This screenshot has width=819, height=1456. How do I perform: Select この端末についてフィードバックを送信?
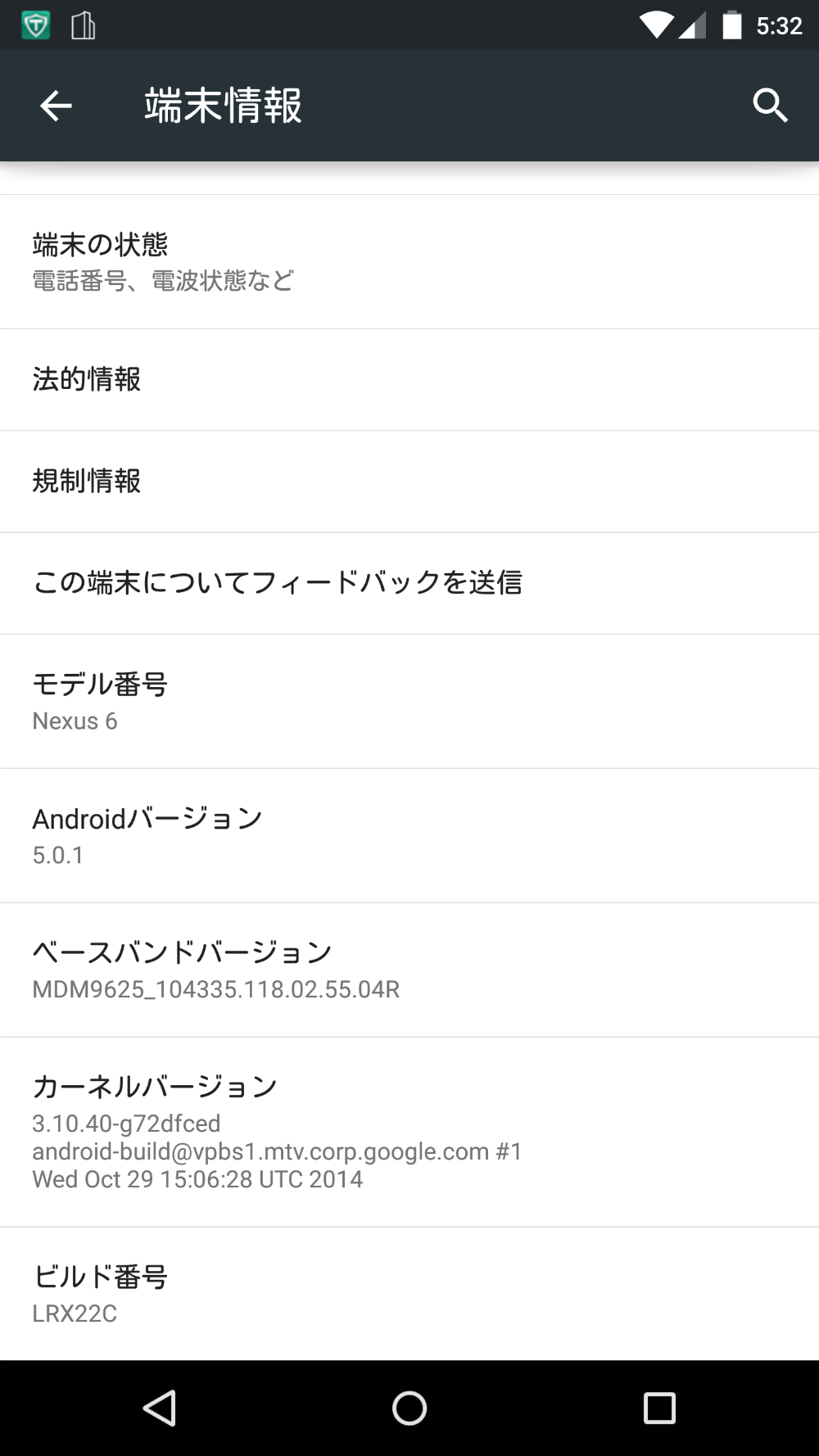point(409,583)
